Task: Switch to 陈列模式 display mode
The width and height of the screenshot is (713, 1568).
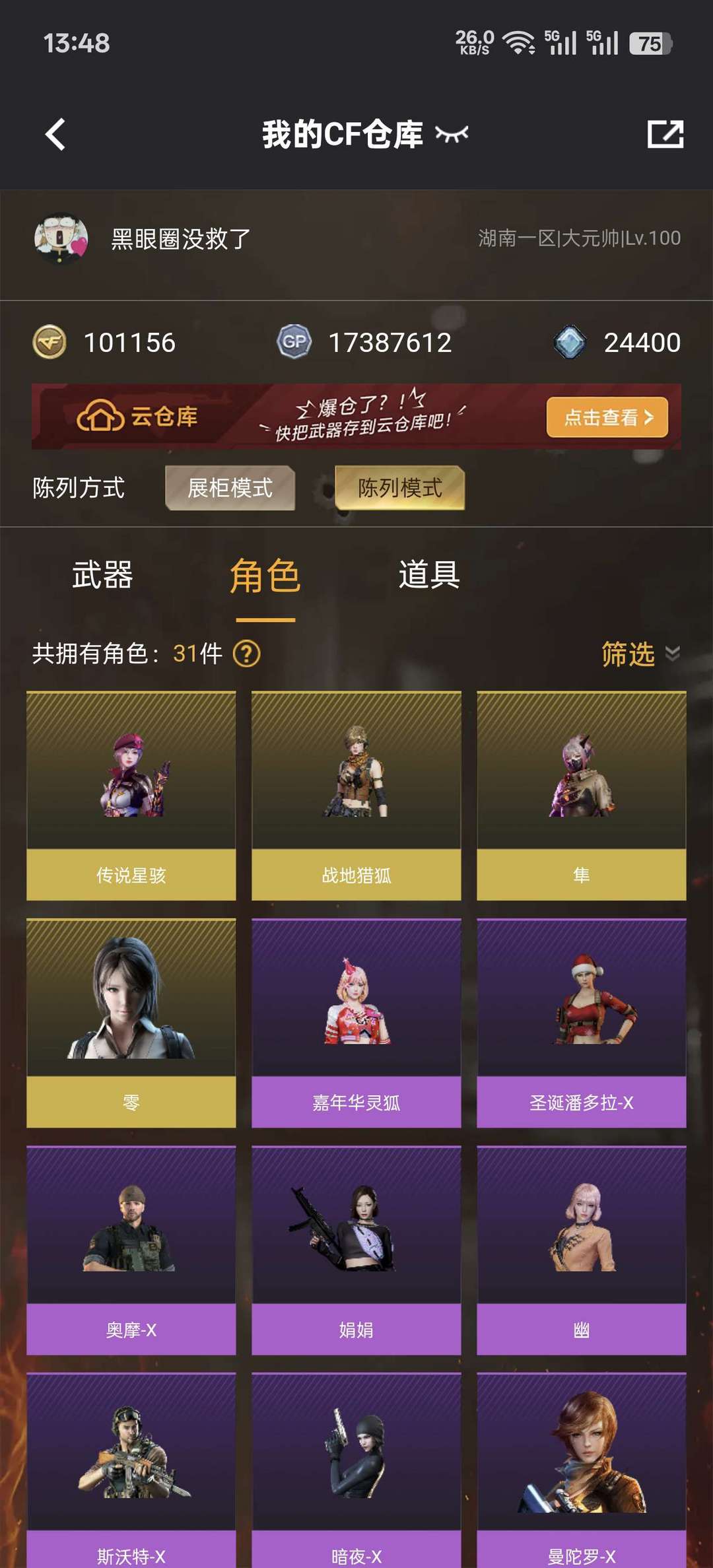Action: (x=399, y=489)
